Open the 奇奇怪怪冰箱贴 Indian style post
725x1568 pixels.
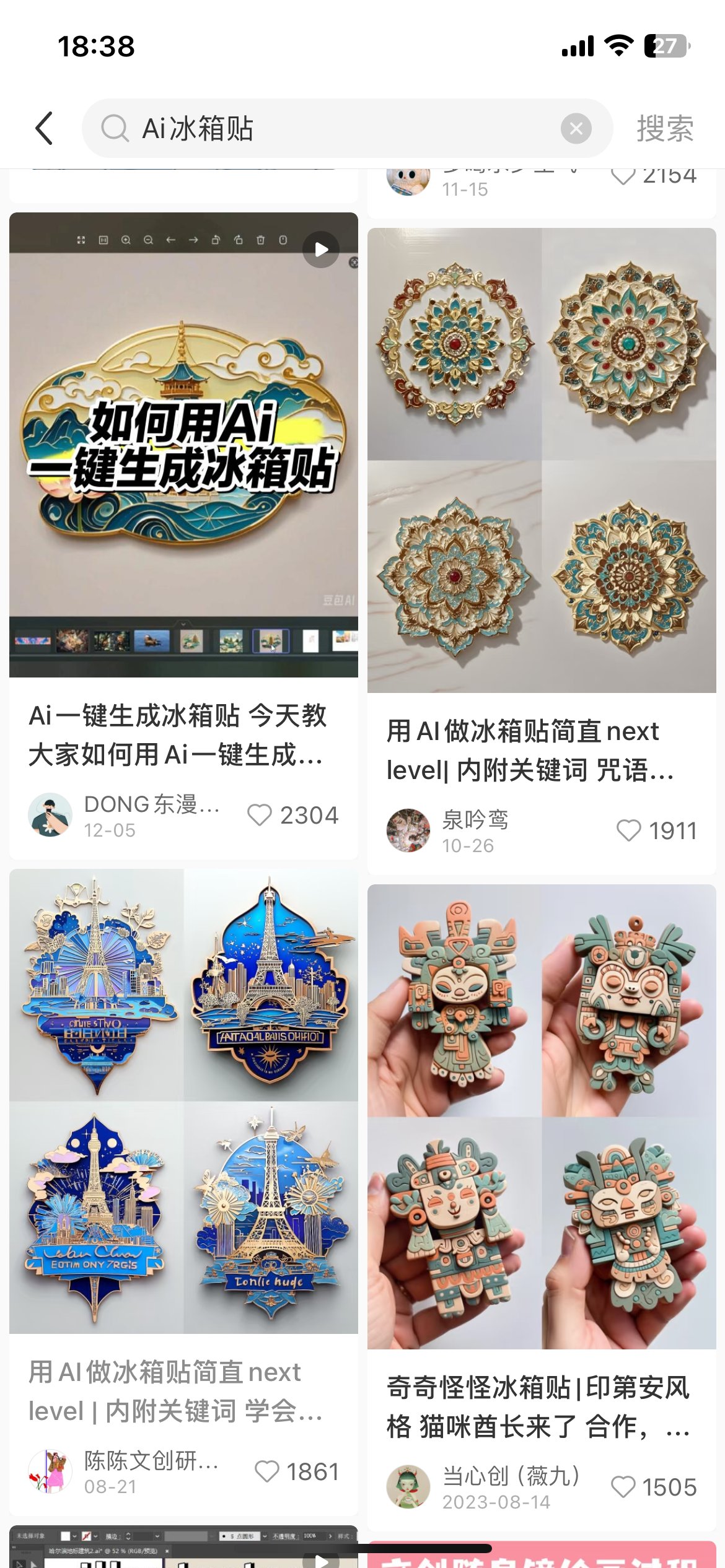click(542, 1117)
